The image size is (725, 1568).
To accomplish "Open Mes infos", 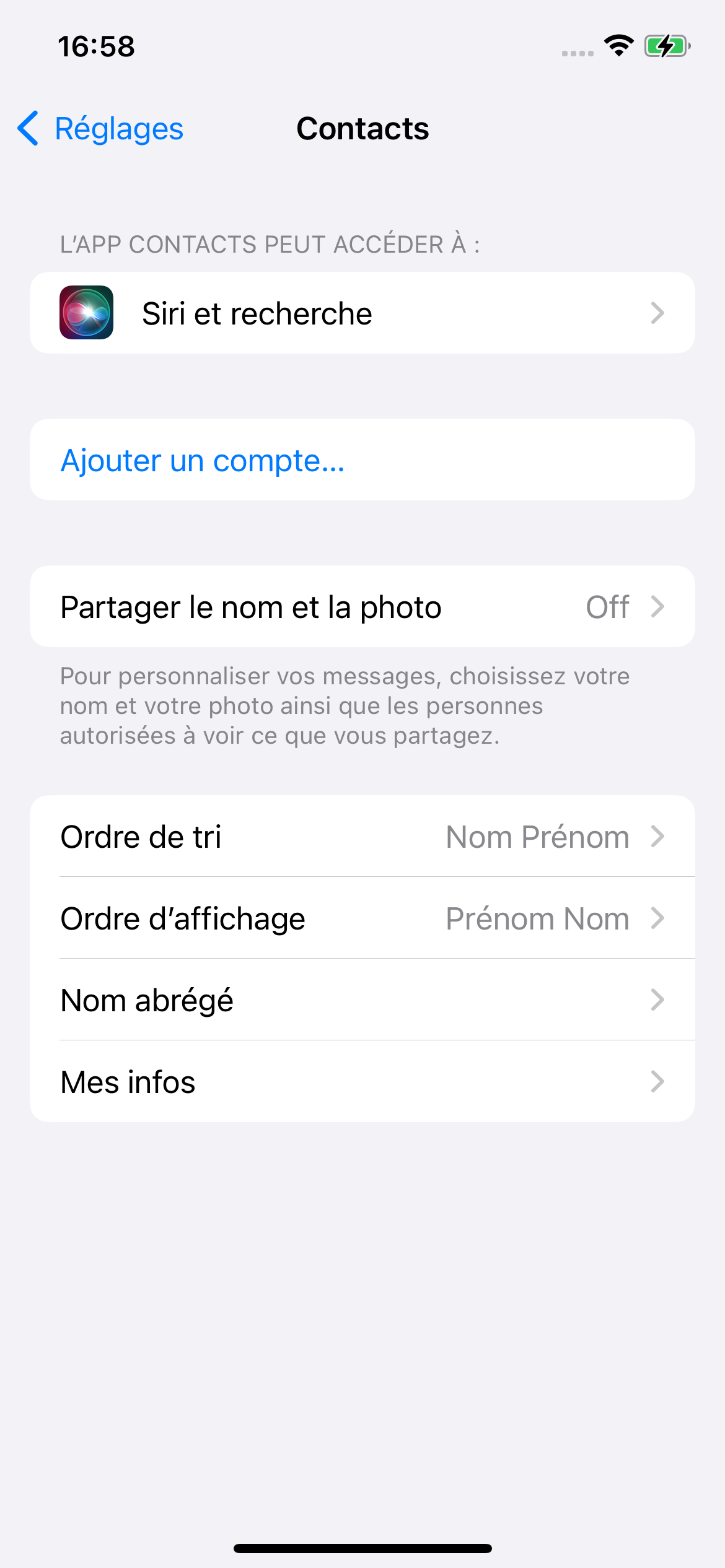I will pyautogui.click(x=362, y=1082).
